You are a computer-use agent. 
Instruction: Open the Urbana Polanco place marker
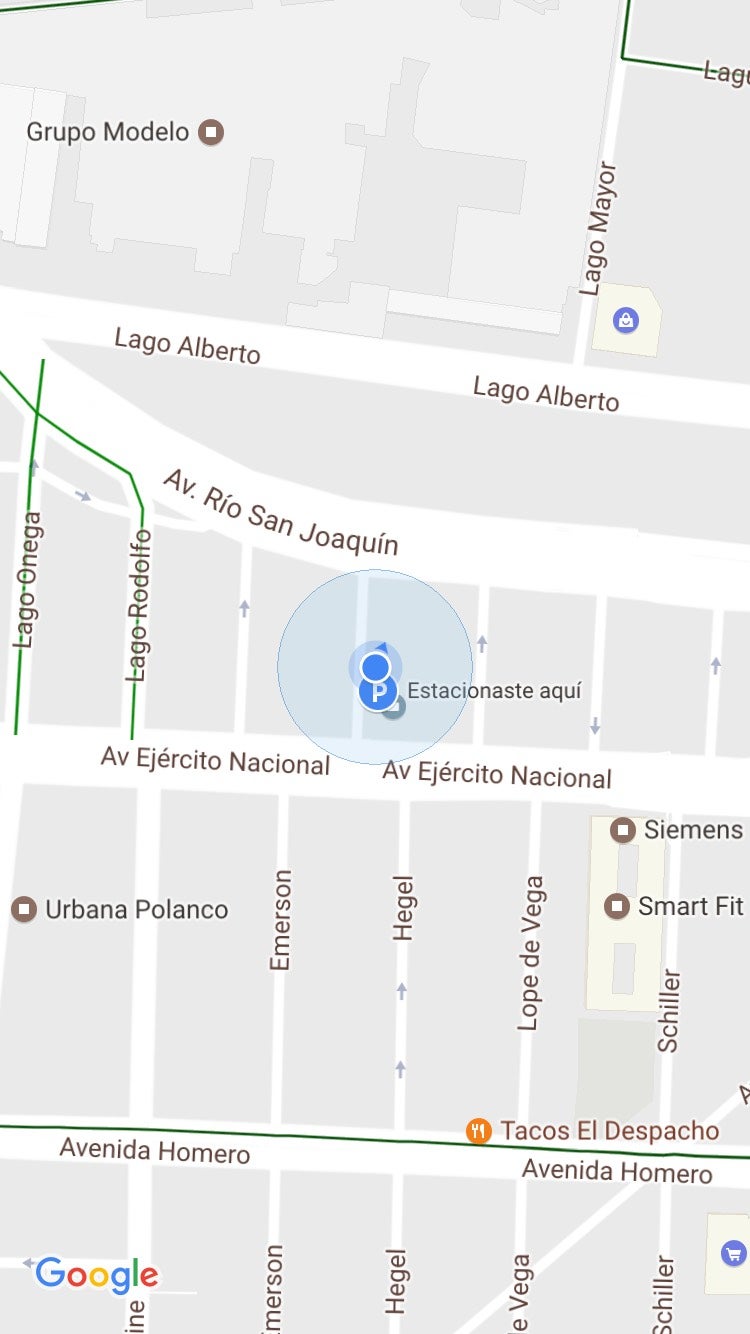click(x=24, y=909)
